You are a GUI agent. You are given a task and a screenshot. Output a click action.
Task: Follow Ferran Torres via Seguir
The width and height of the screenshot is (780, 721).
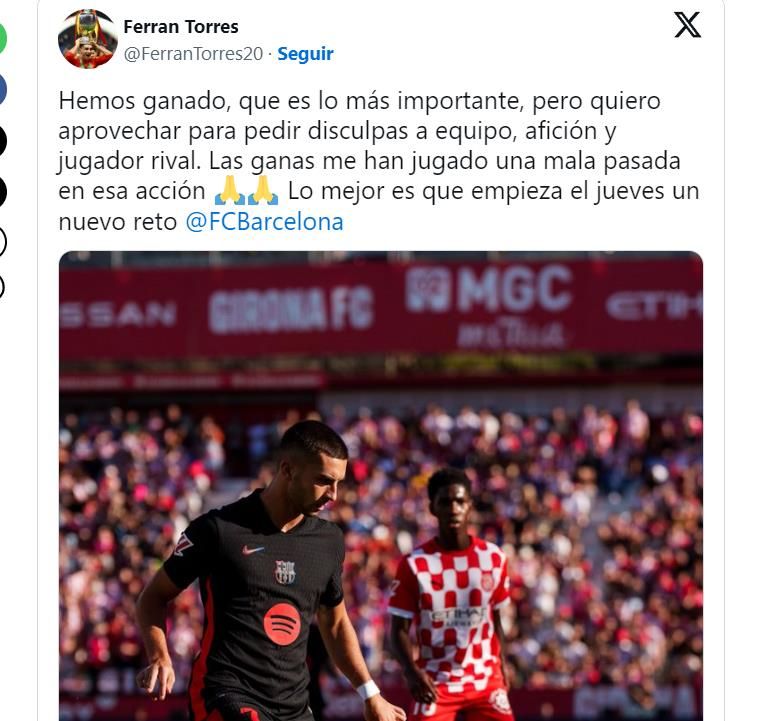305,54
